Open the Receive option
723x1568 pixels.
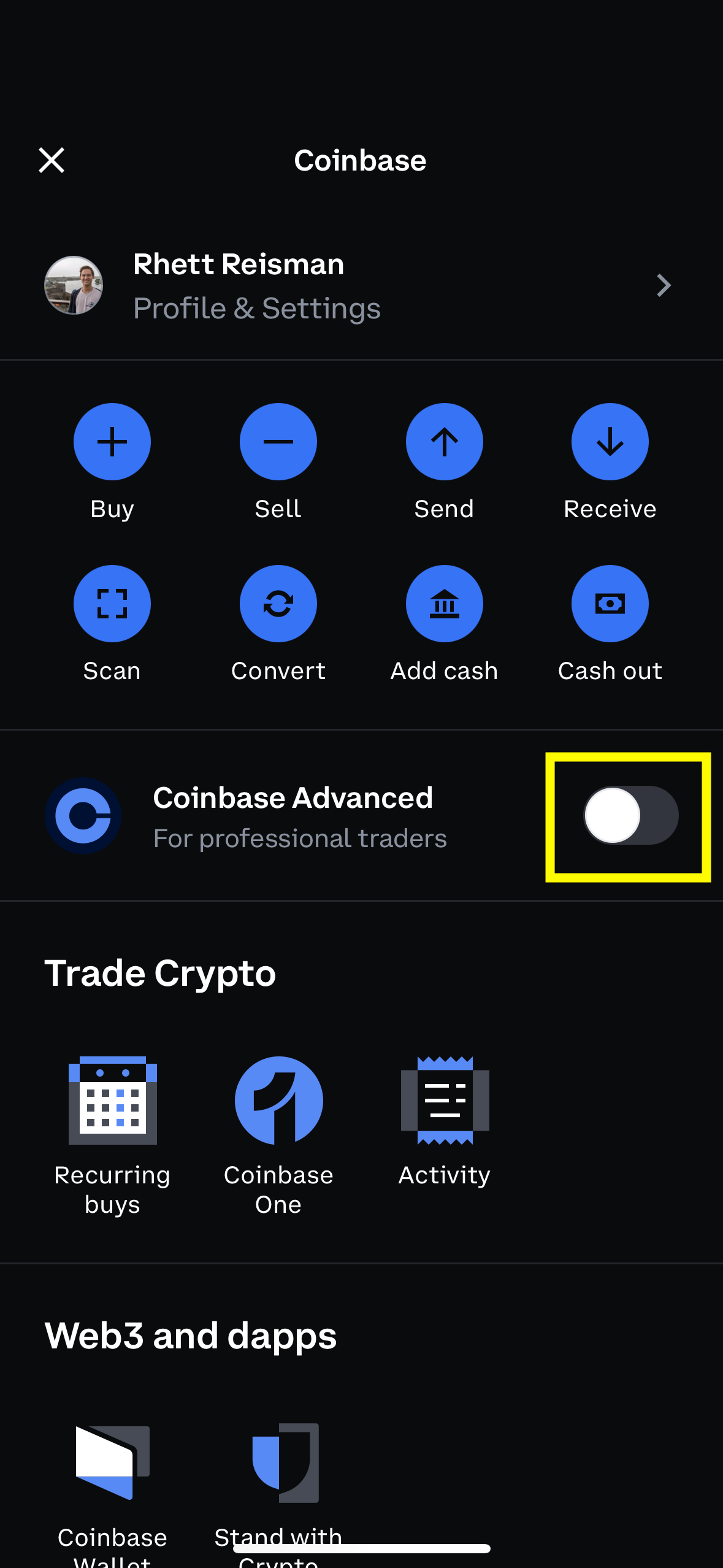(610, 442)
